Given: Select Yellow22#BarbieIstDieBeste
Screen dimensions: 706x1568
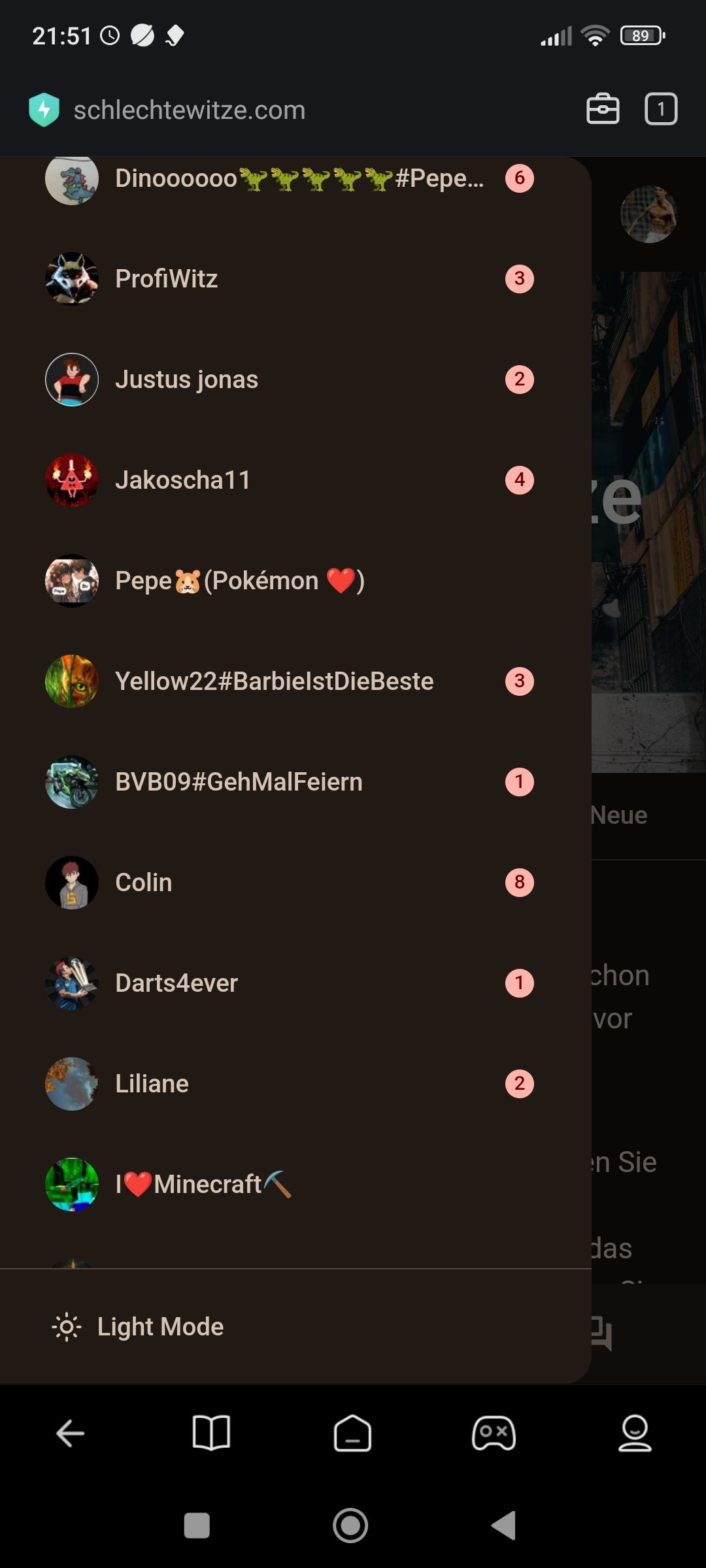Looking at the screenshot, I should tap(274, 681).
